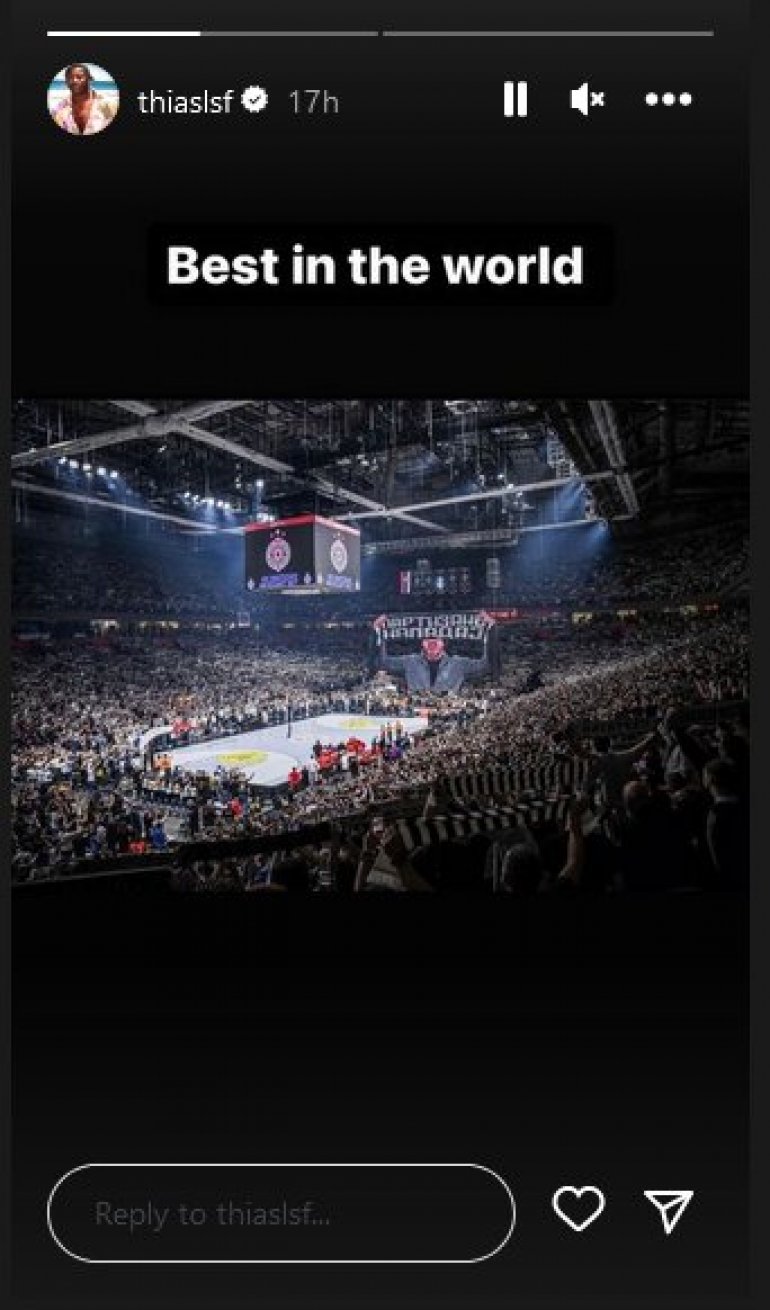Share the story via paper plane icon
Viewport: 770px width, 1310px height.
pos(669,1211)
